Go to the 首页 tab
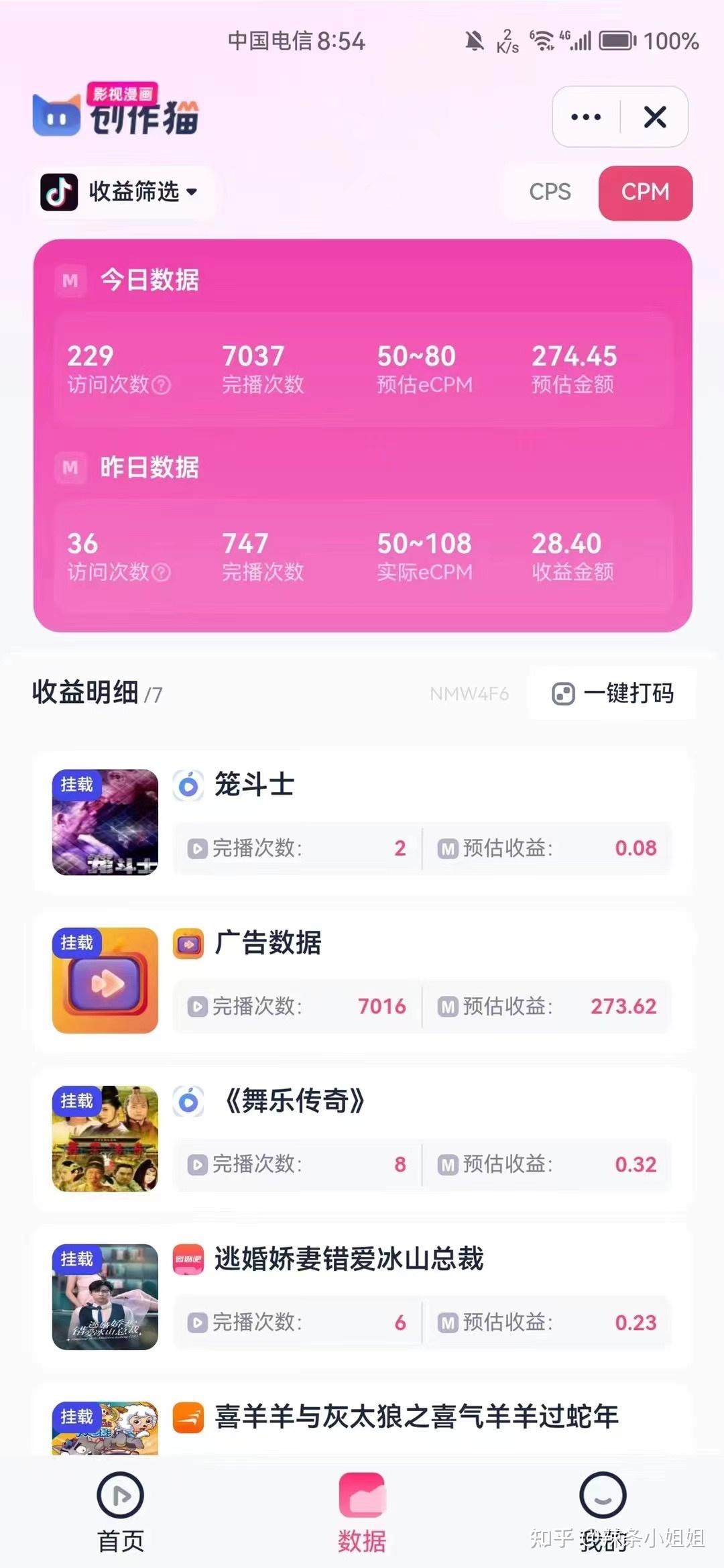This screenshot has height=1568, width=724. (121, 1512)
